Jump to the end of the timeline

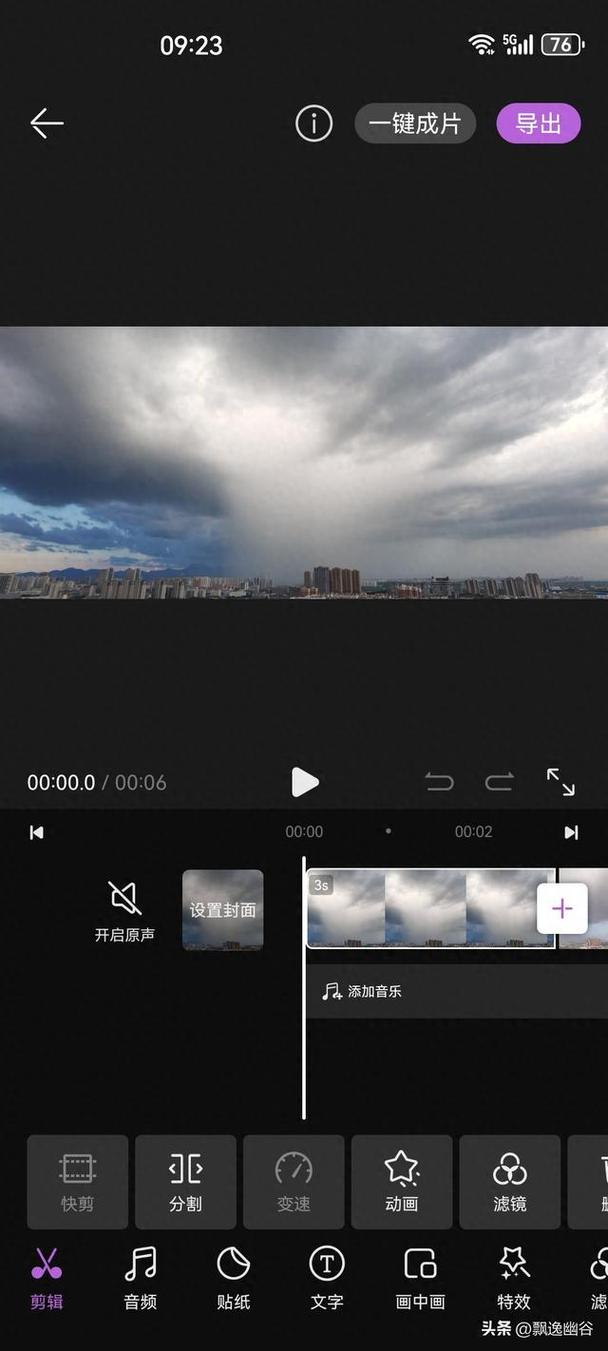click(x=571, y=832)
